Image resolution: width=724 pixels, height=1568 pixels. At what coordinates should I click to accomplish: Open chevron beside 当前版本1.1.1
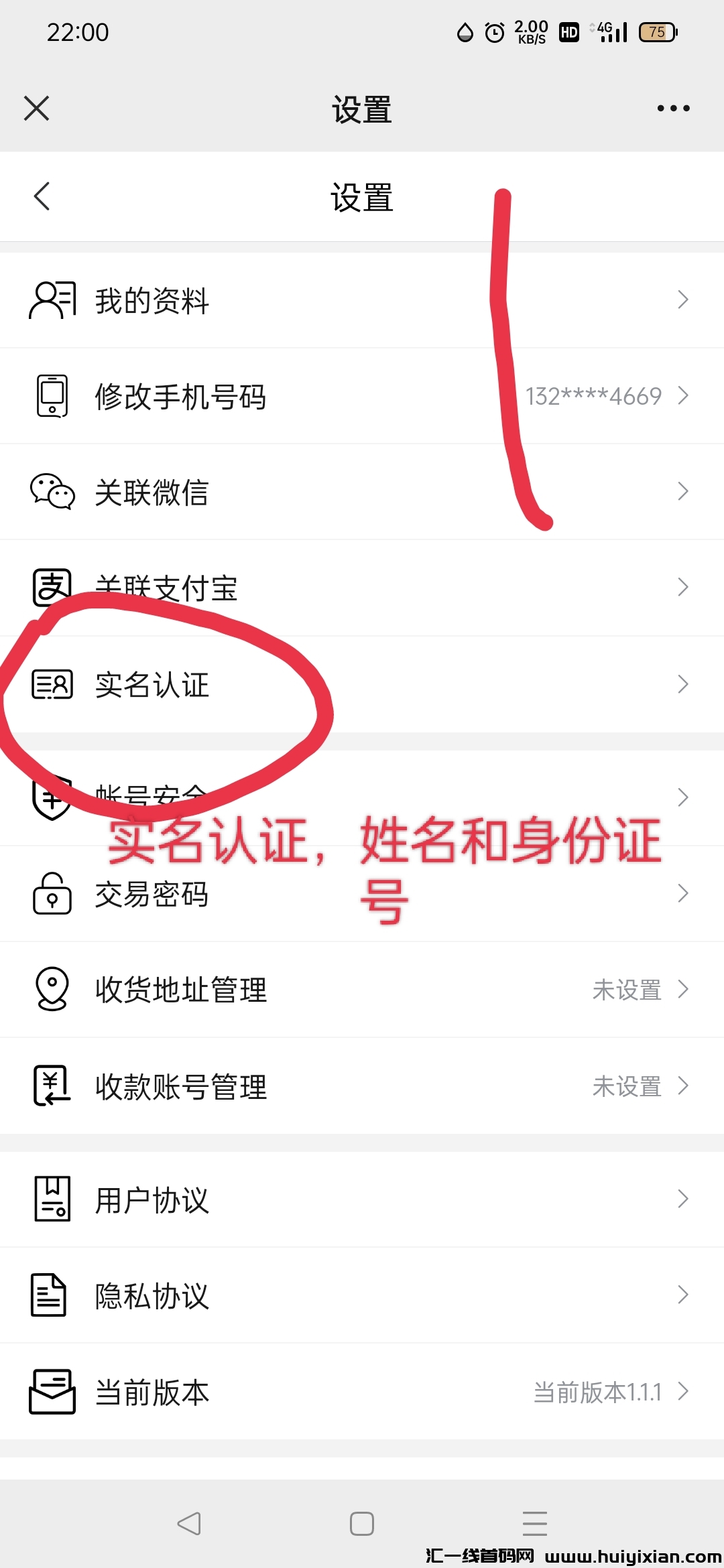[x=682, y=1390]
